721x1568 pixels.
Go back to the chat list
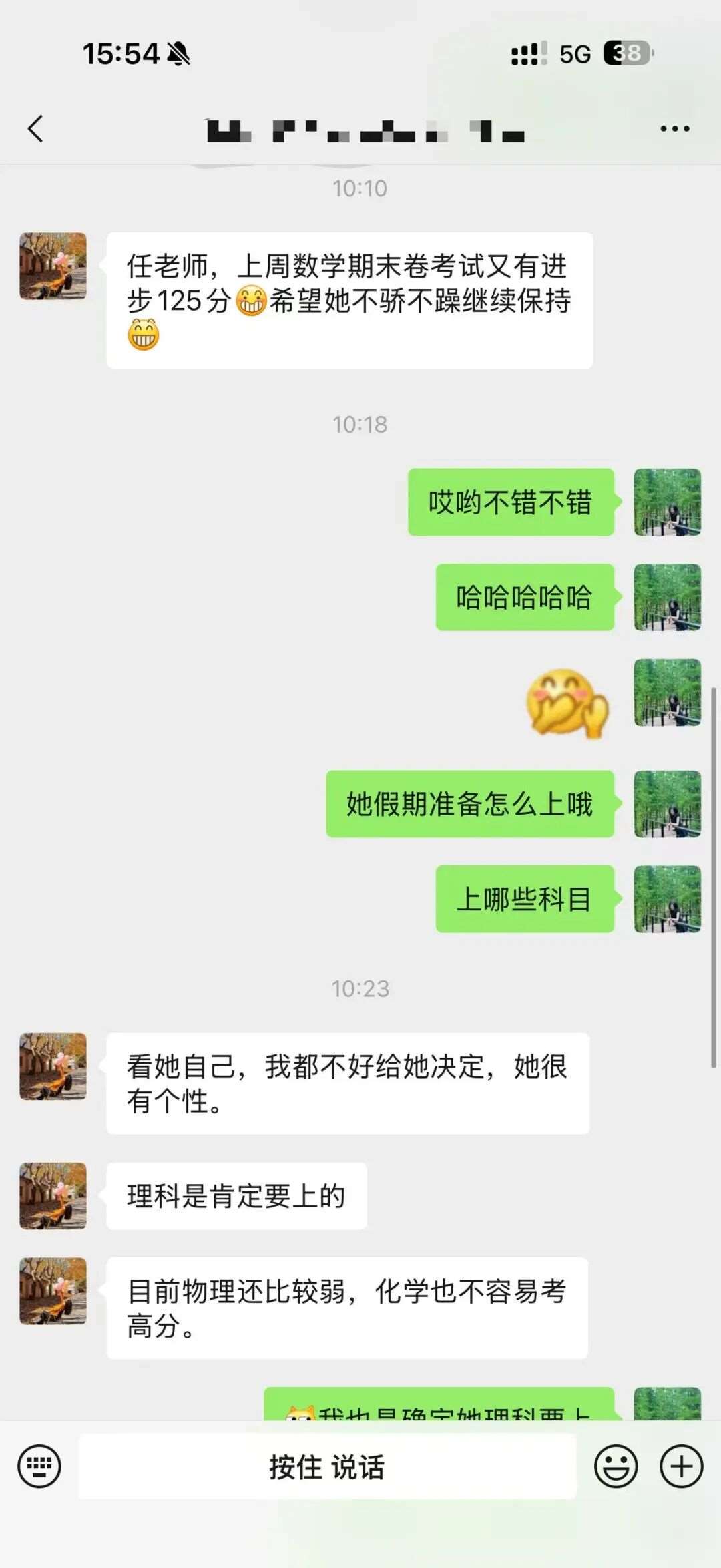point(36,128)
